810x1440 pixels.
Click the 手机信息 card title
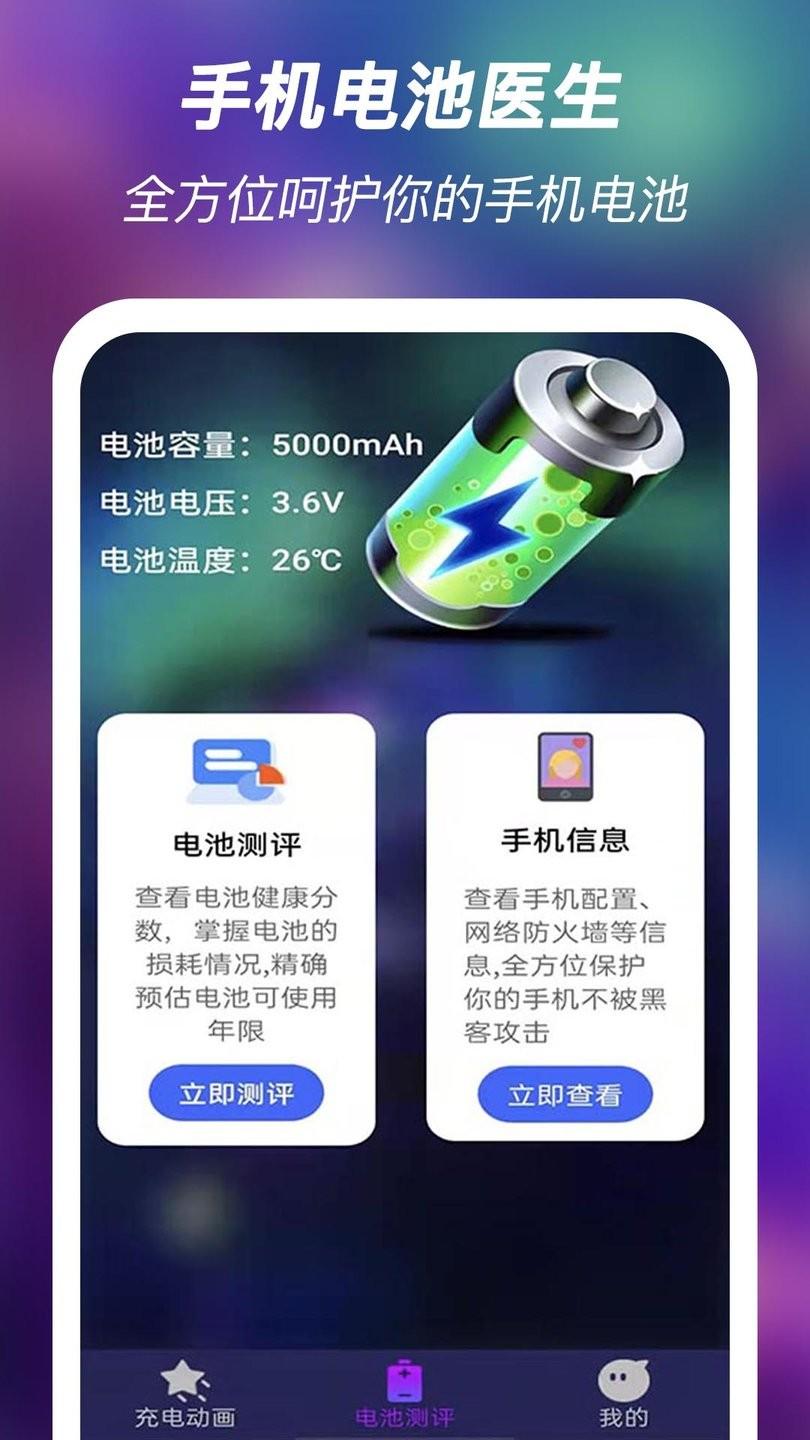(567, 843)
